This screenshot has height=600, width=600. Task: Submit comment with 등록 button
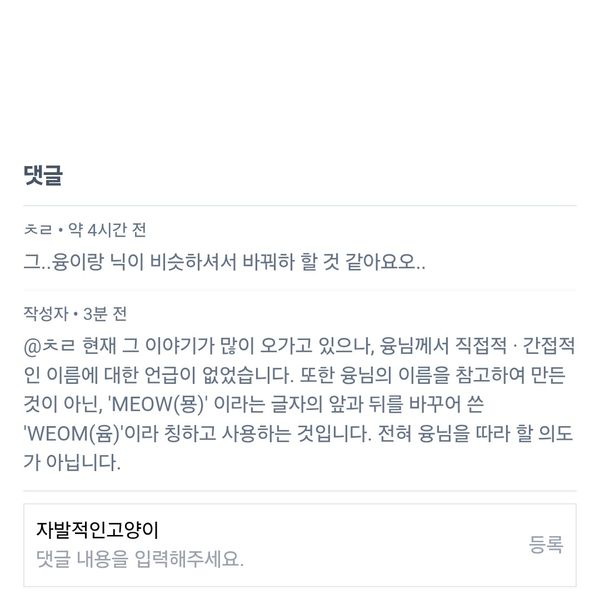546,545
